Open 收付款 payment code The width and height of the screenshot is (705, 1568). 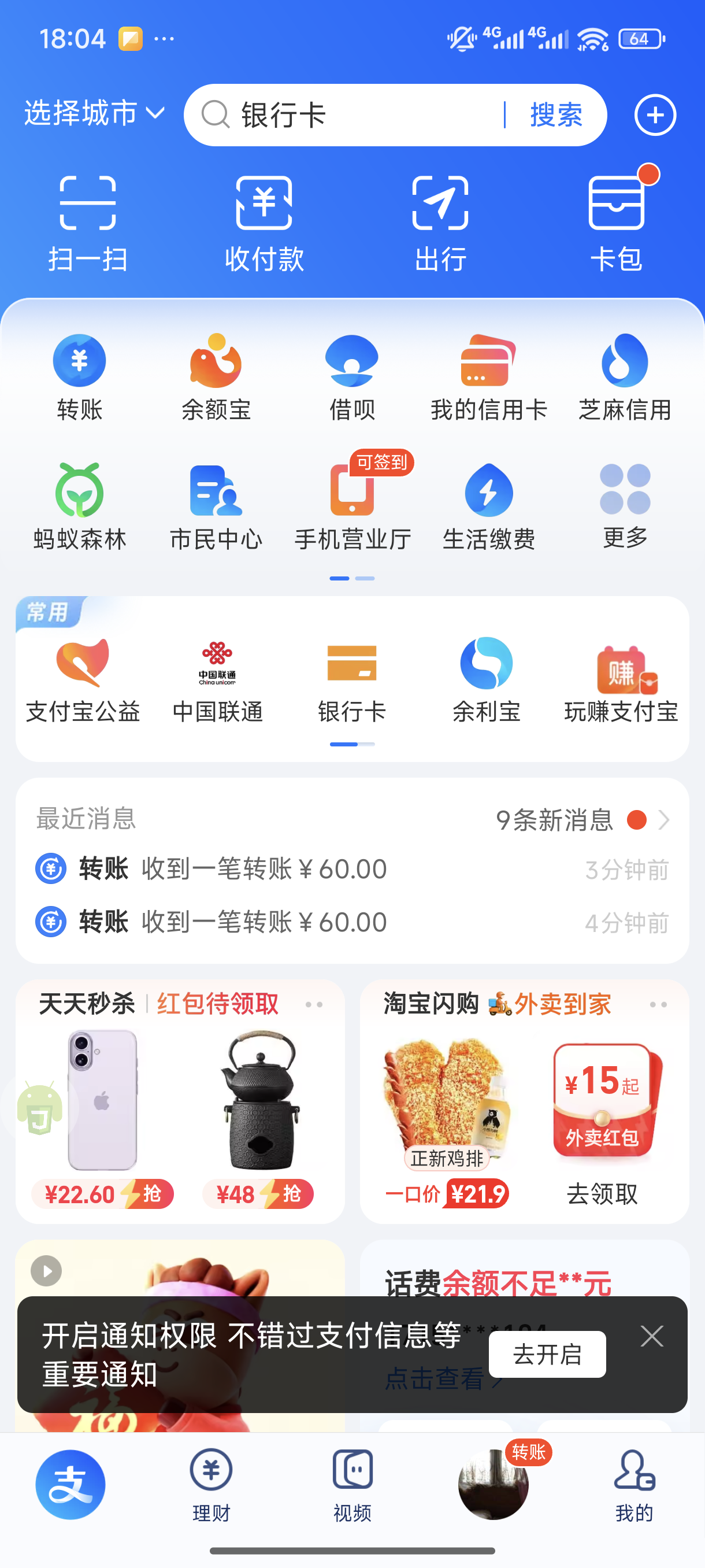264,223
